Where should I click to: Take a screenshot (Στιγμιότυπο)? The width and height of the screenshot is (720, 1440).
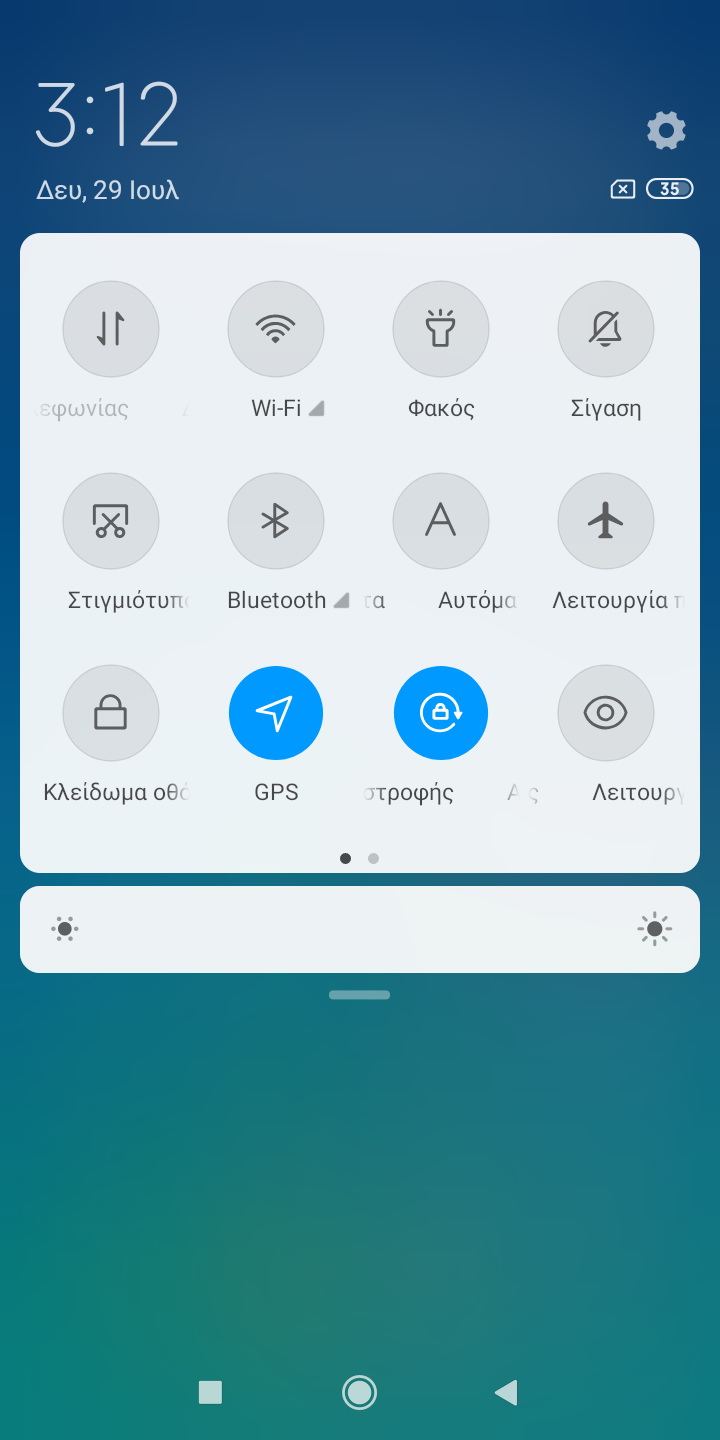point(111,521)
